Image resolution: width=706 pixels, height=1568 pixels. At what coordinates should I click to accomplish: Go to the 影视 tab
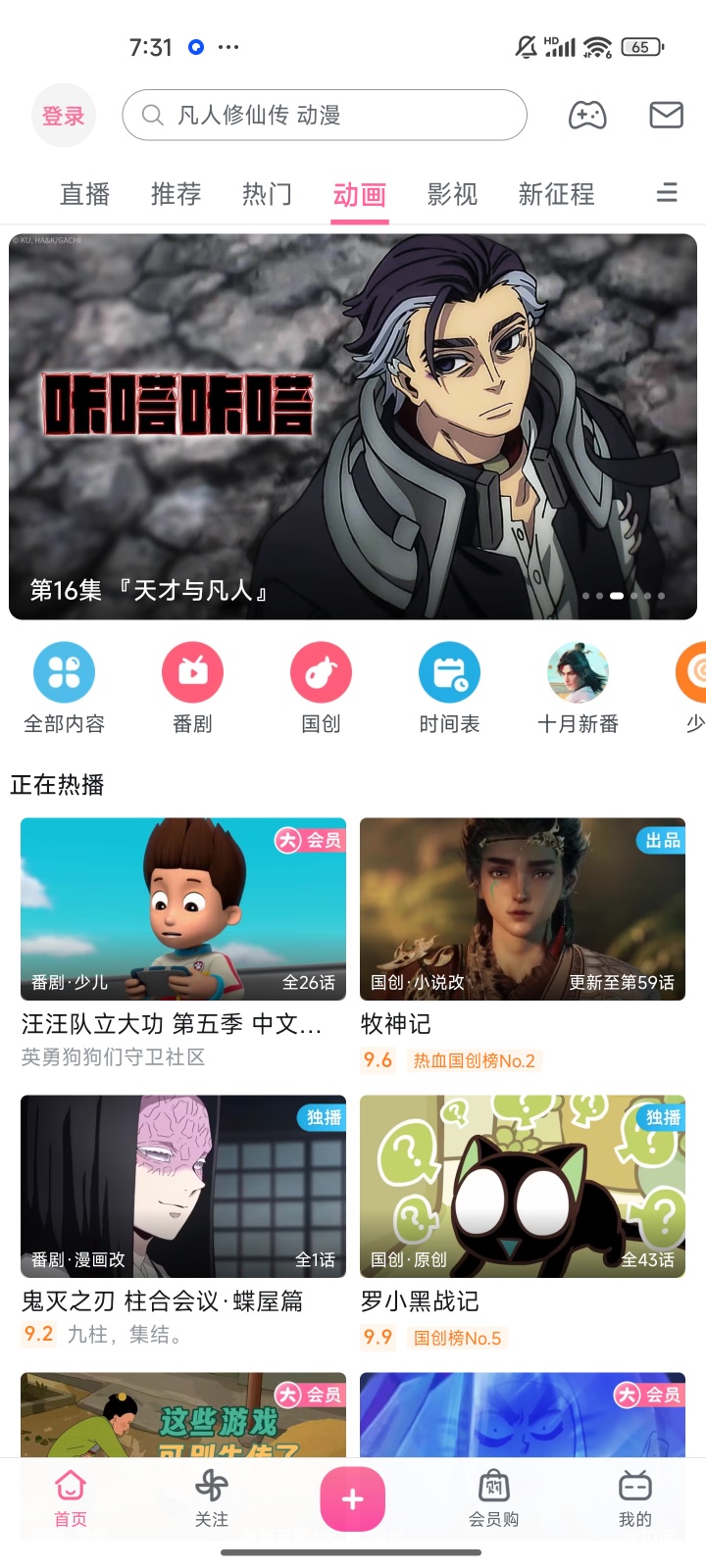(x=453, y=194)
